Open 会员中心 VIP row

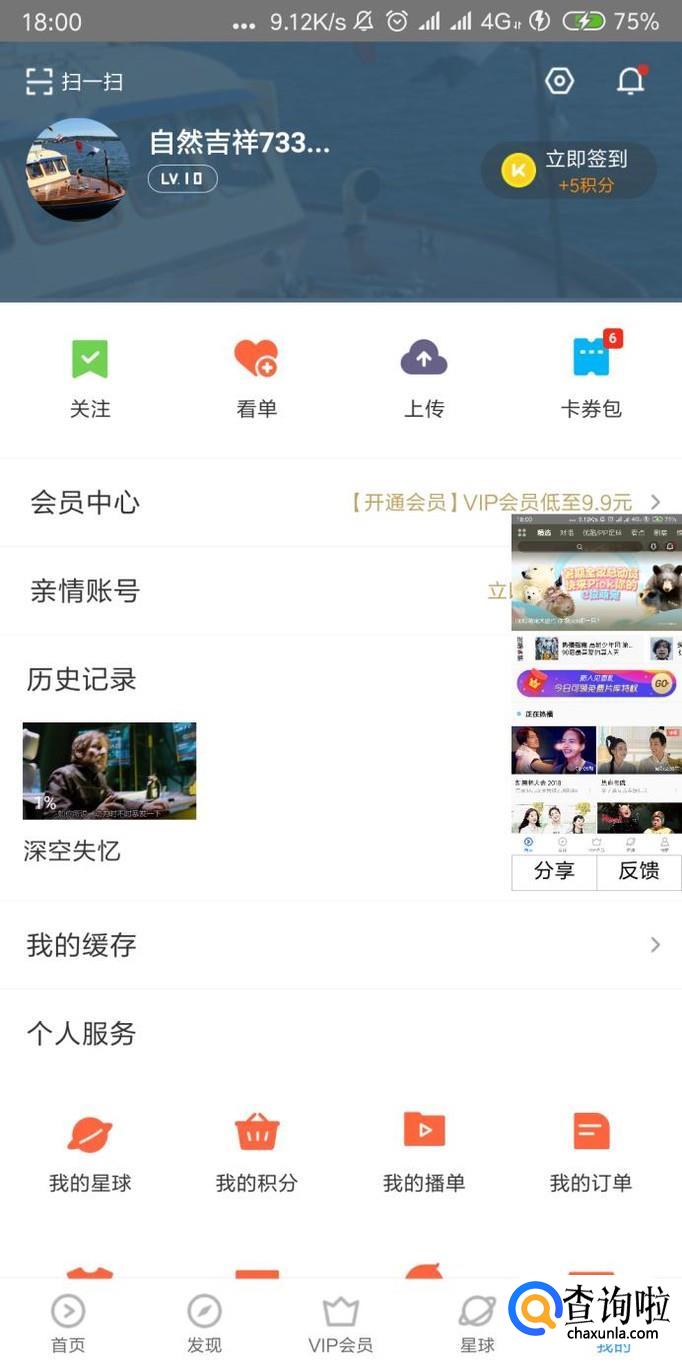[250, 502]
